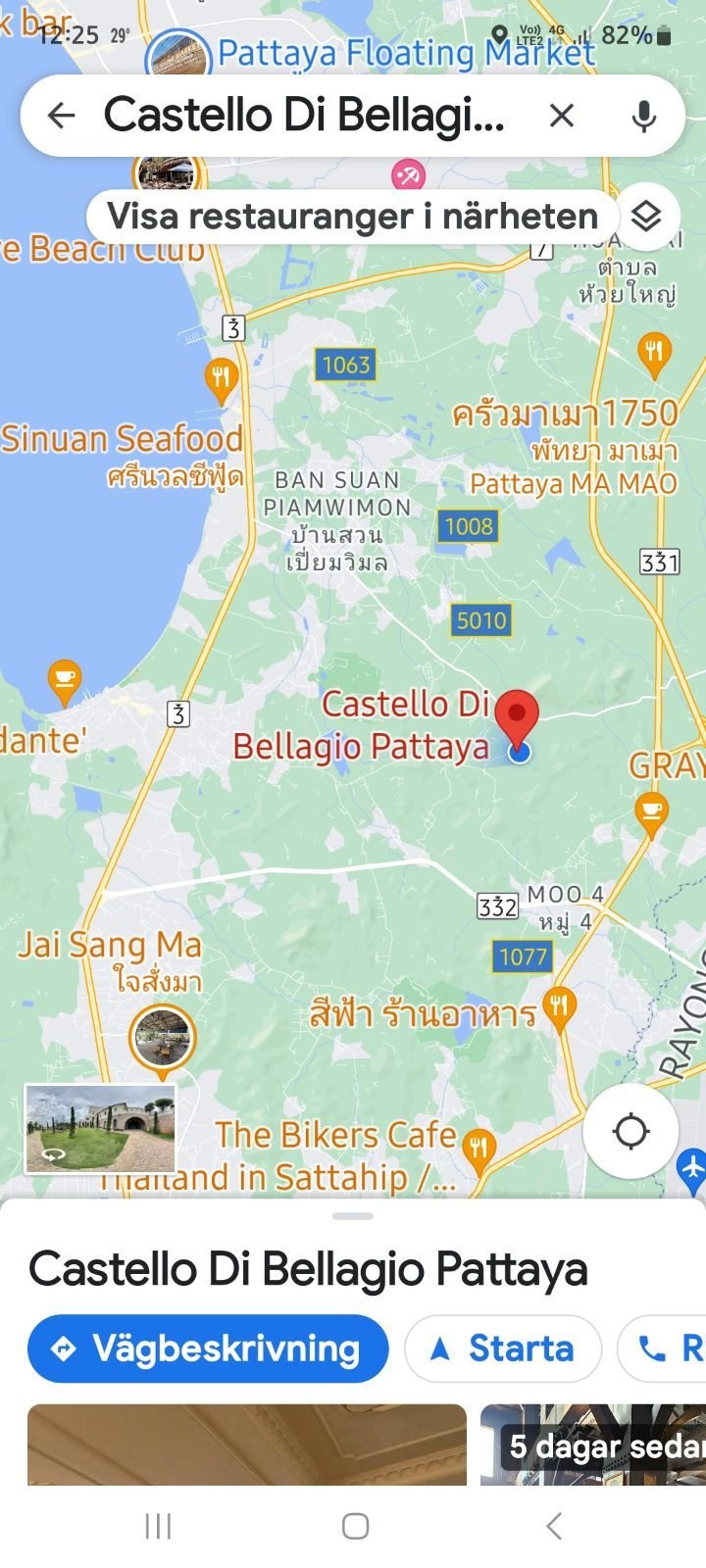Go back using the search bar arrow
The width and height of the screenshot is (706, 1568).
click(61, 116)
